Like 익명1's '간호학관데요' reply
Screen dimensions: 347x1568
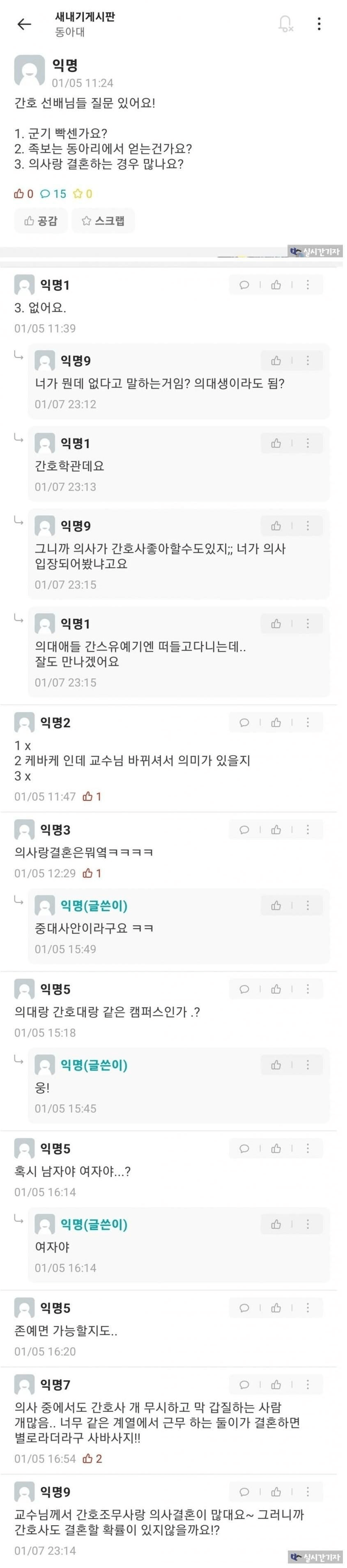coord(276,444)
